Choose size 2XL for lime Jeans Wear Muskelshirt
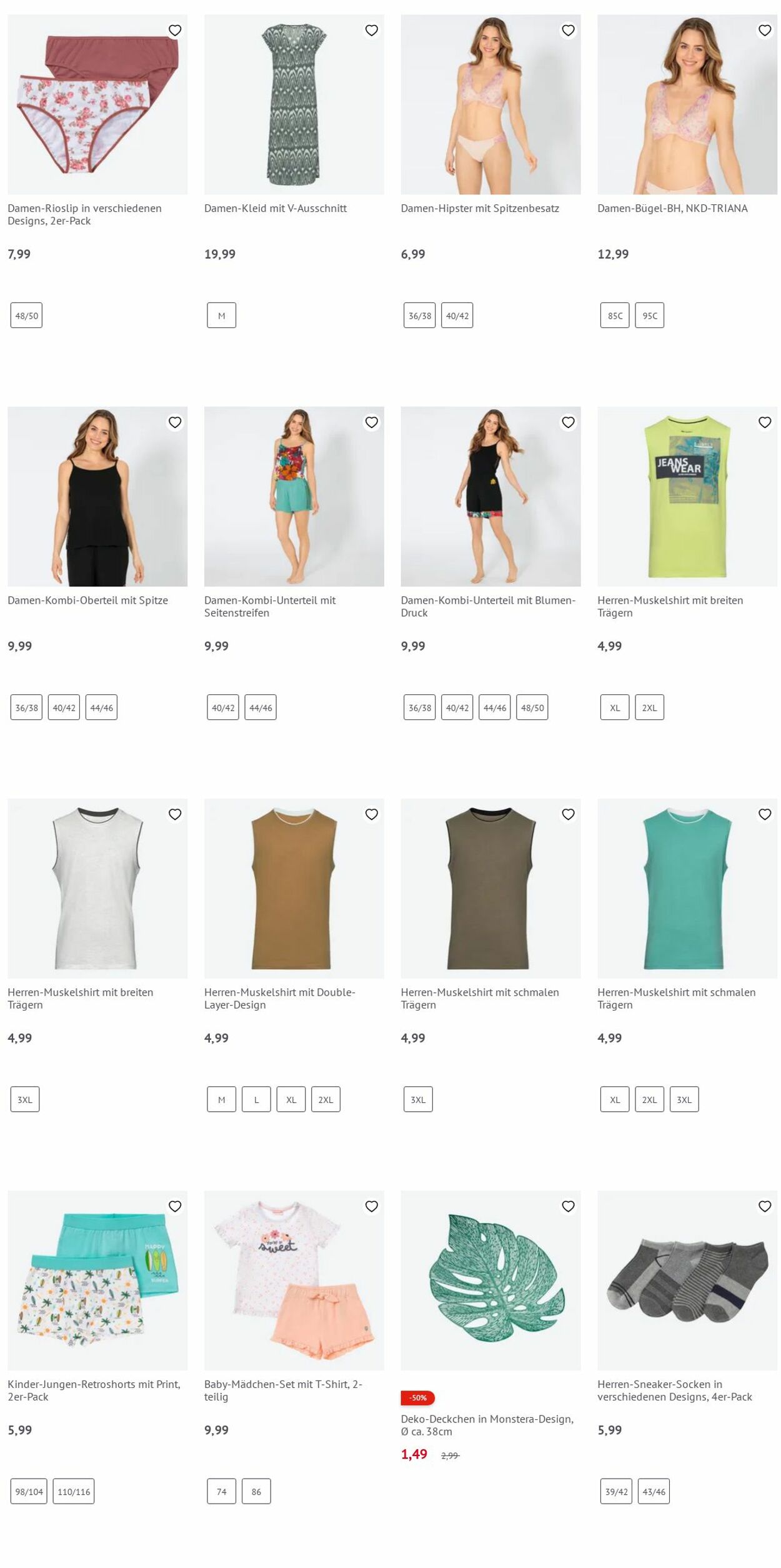The image size is (781, 1568). [x=649, y=707]
